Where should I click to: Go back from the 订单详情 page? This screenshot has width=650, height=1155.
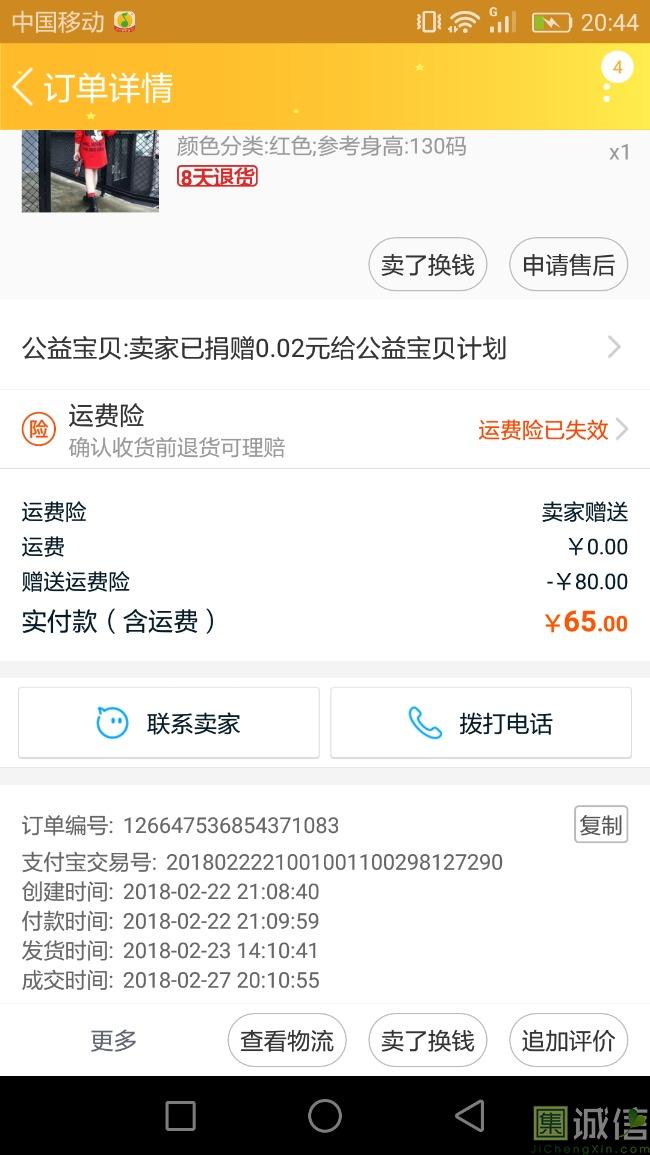[x=24, y=87]
